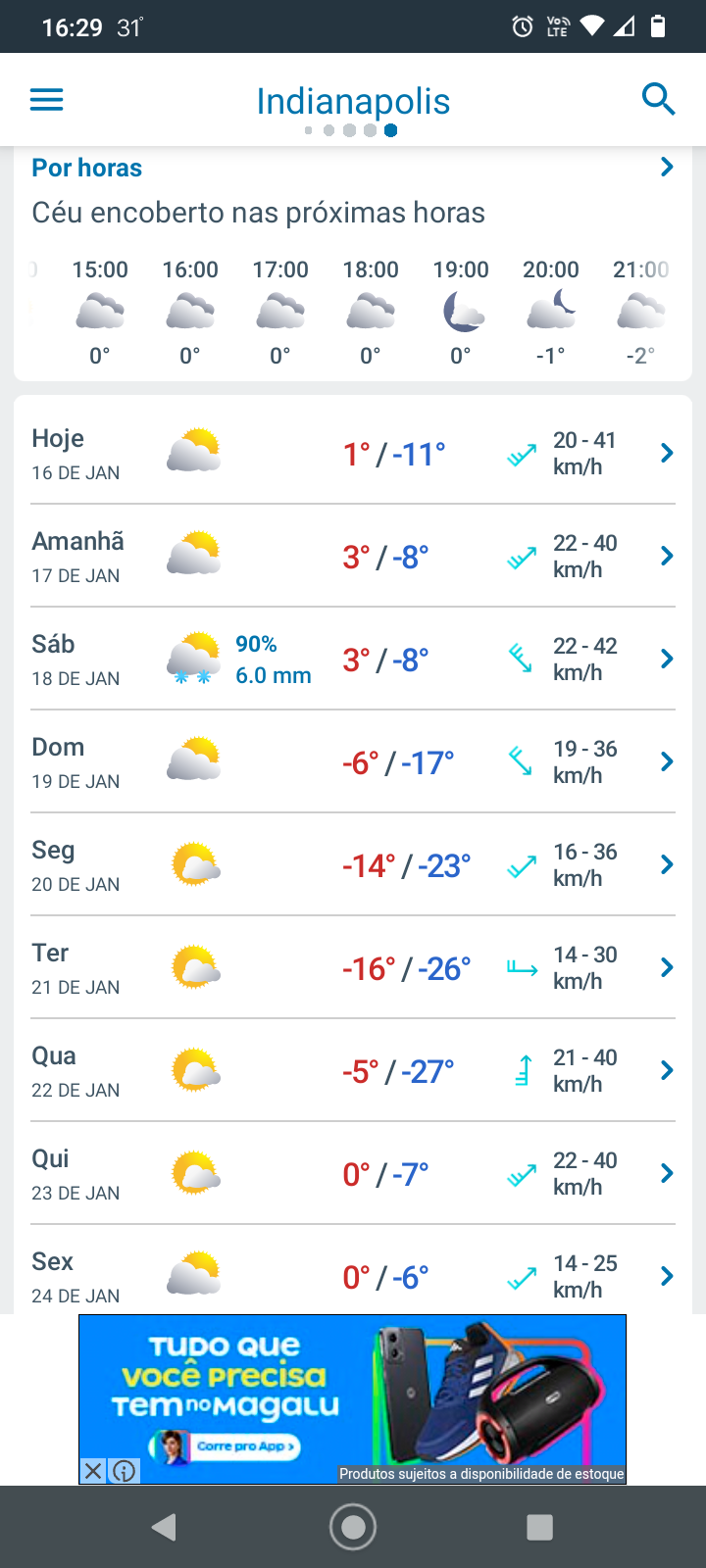
Task: View Amanhã 17 de Jan forecast details
Action: tap(353, 557)
